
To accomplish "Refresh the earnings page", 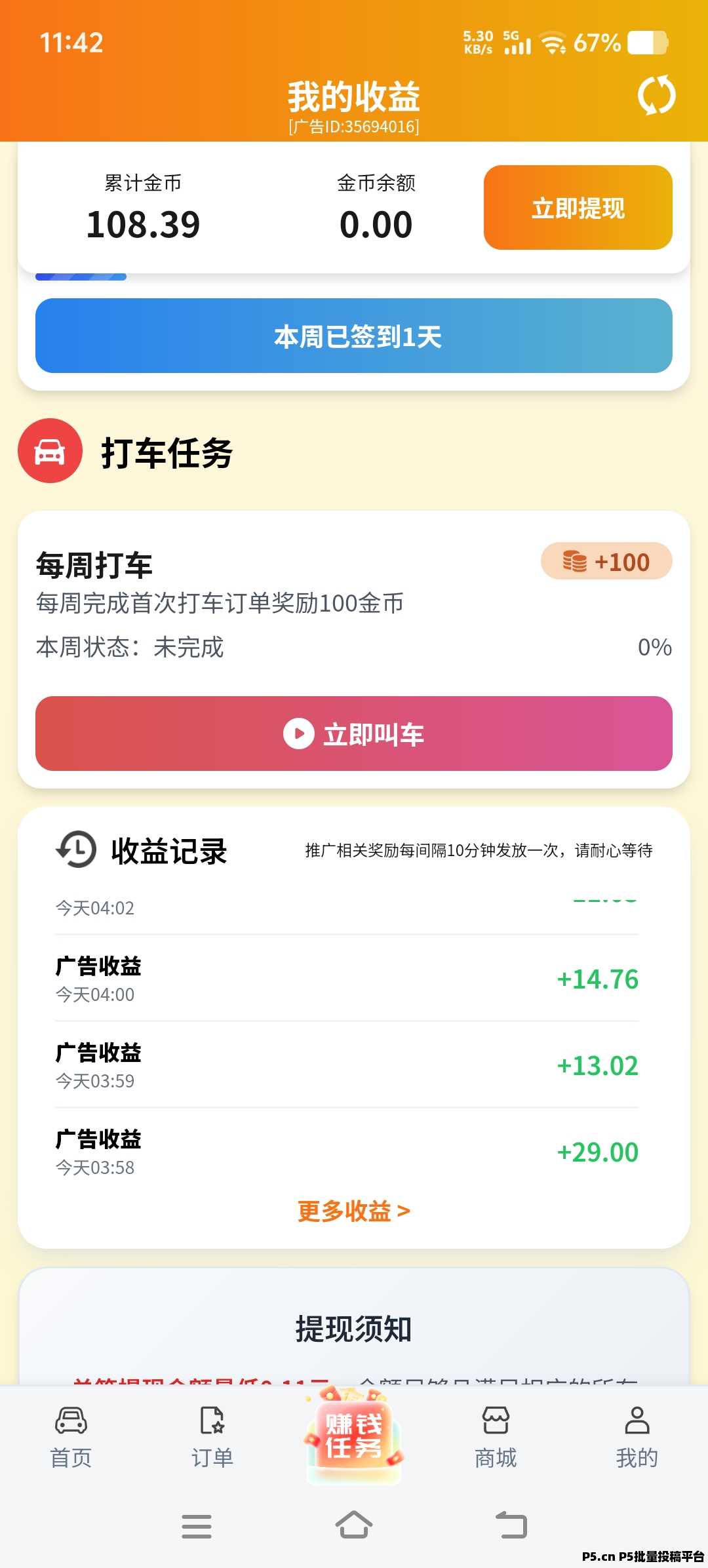I will pyautogui.click(x=656, y=95).
